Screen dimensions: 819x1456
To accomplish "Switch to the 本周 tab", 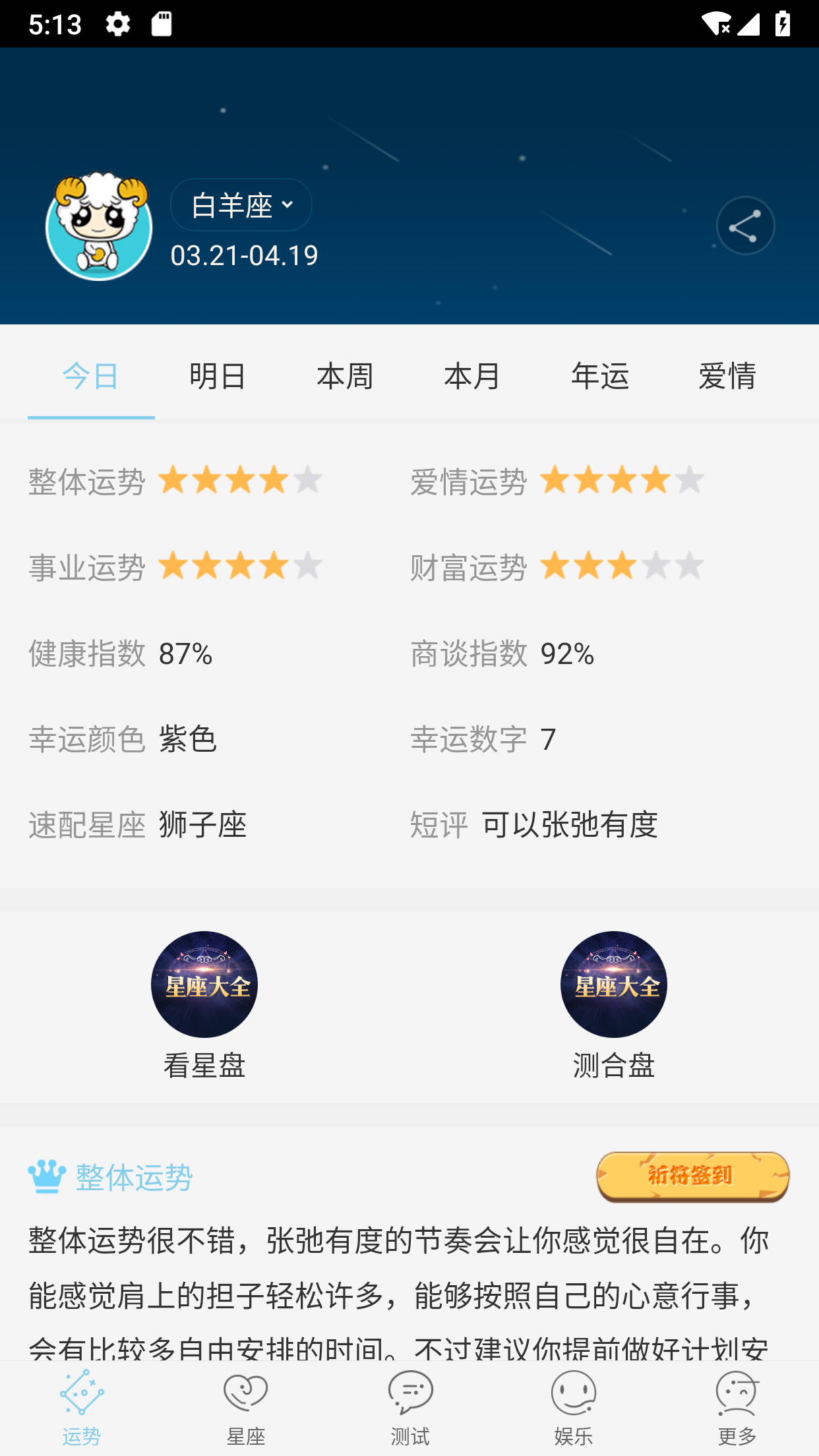I will pos(345,376).
